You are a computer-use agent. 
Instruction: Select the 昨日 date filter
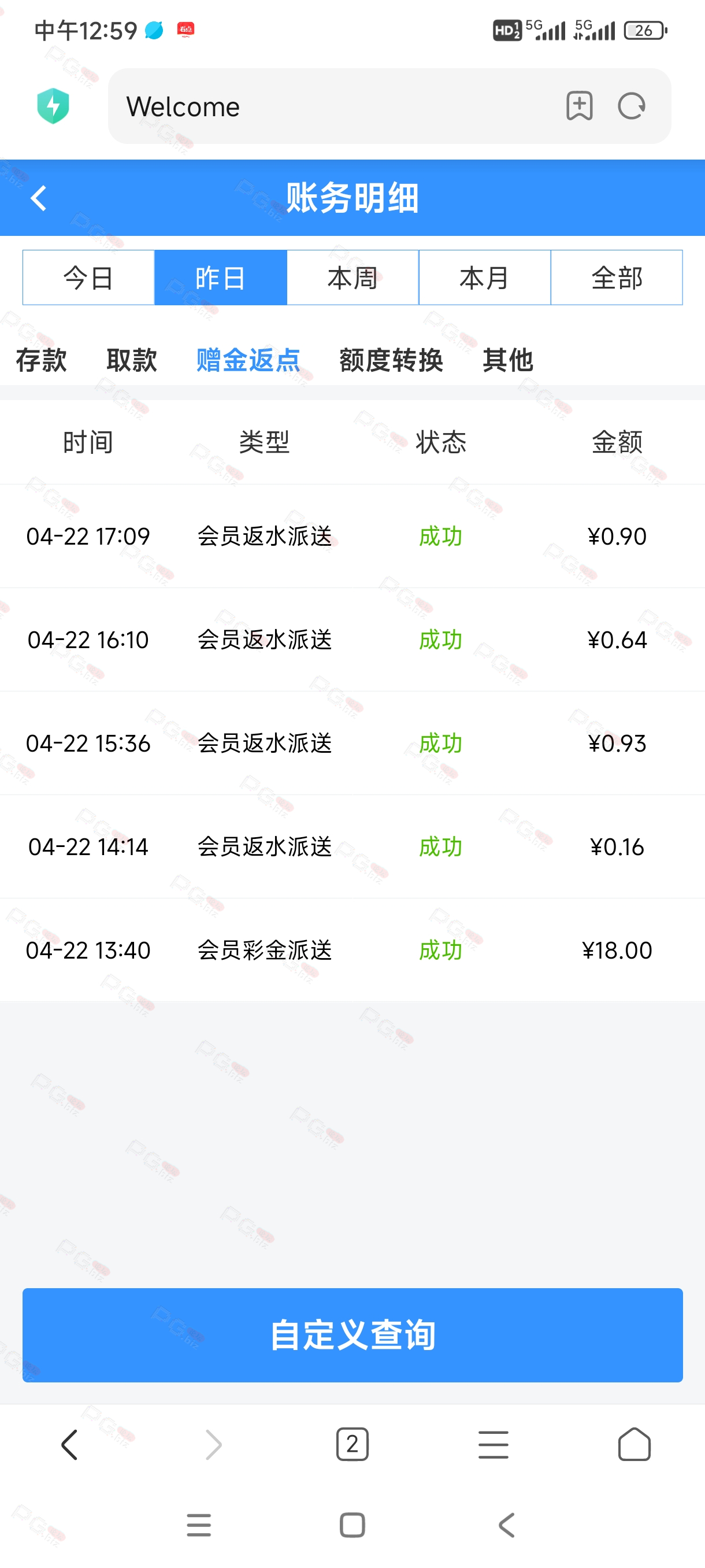pos(220,278)
